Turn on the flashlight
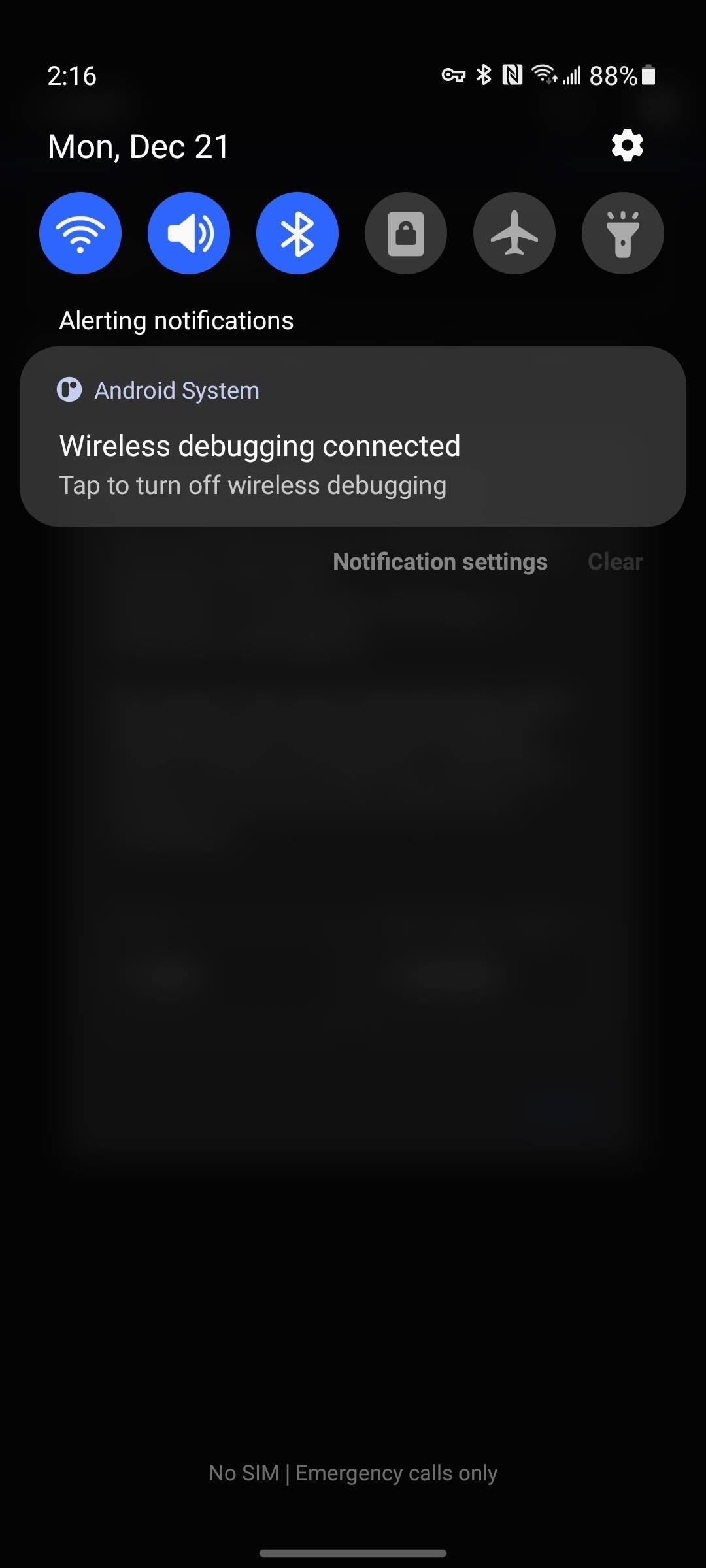 pyautogui.click(x=623, y=233)
